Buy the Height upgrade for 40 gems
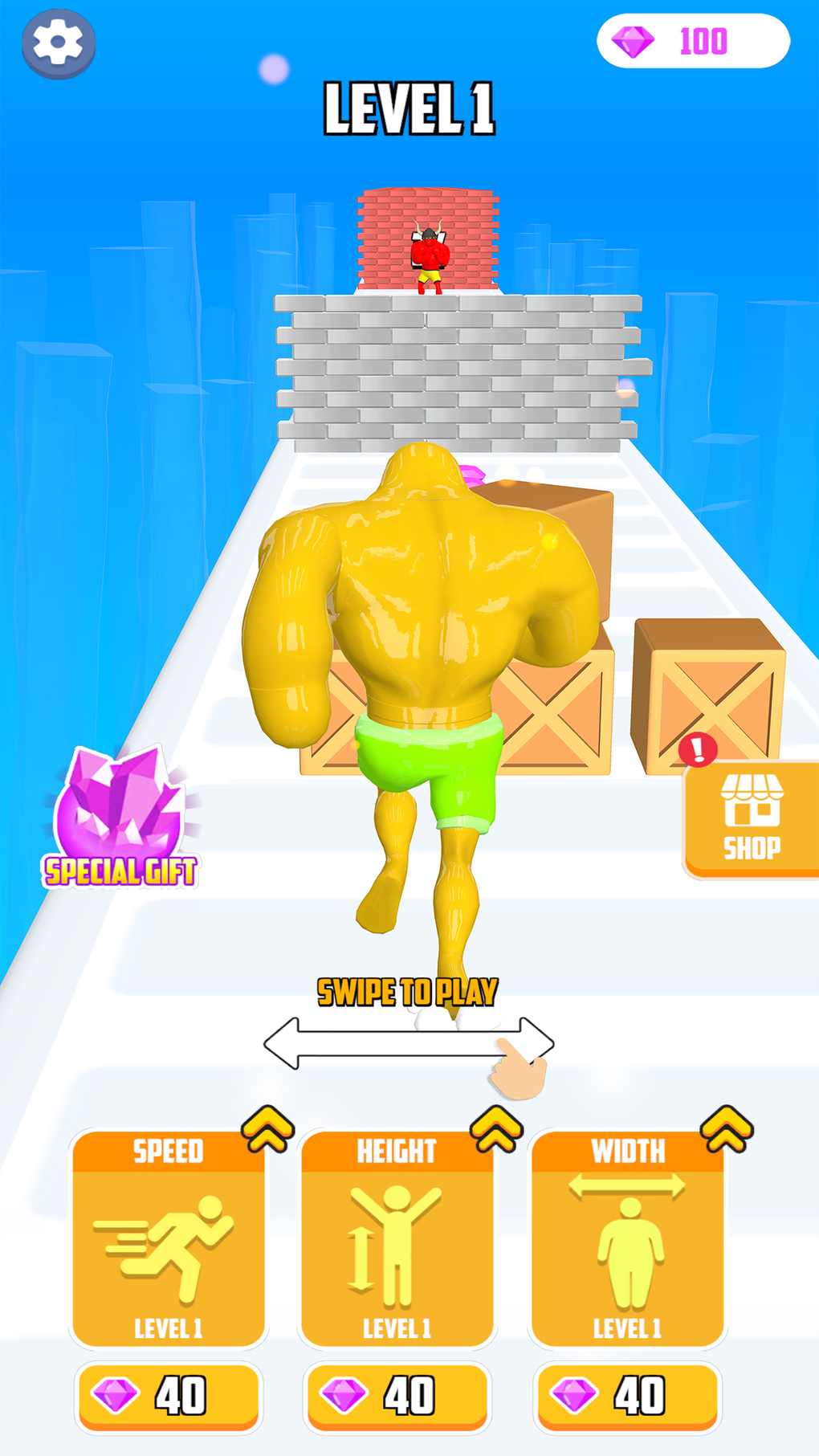This screenshot has height=1456, width=819. coord(398,1396)
